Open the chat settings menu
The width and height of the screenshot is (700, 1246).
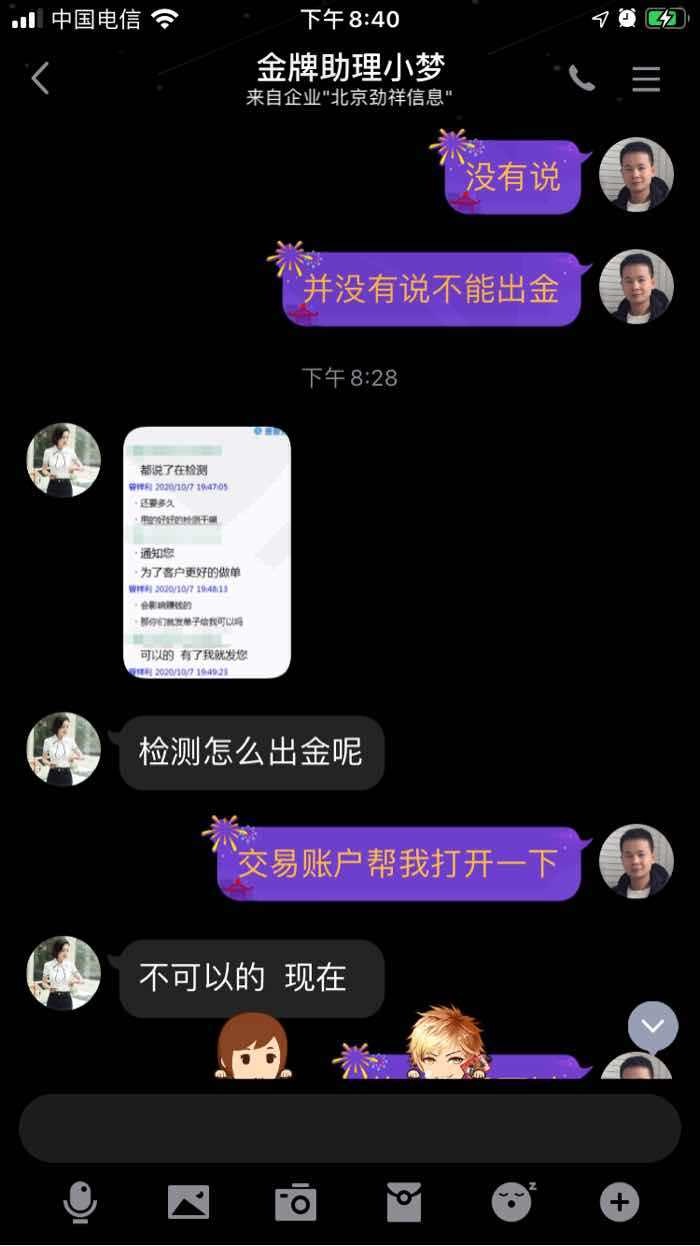point(646,79)
